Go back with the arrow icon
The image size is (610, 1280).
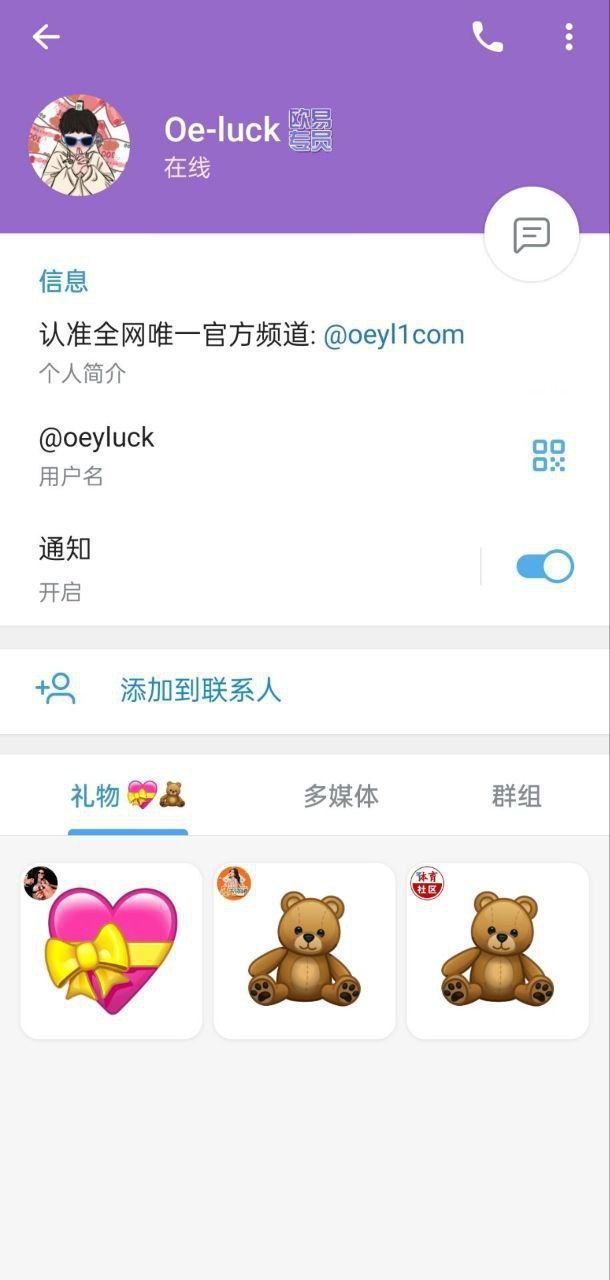(x=46, y=37)
